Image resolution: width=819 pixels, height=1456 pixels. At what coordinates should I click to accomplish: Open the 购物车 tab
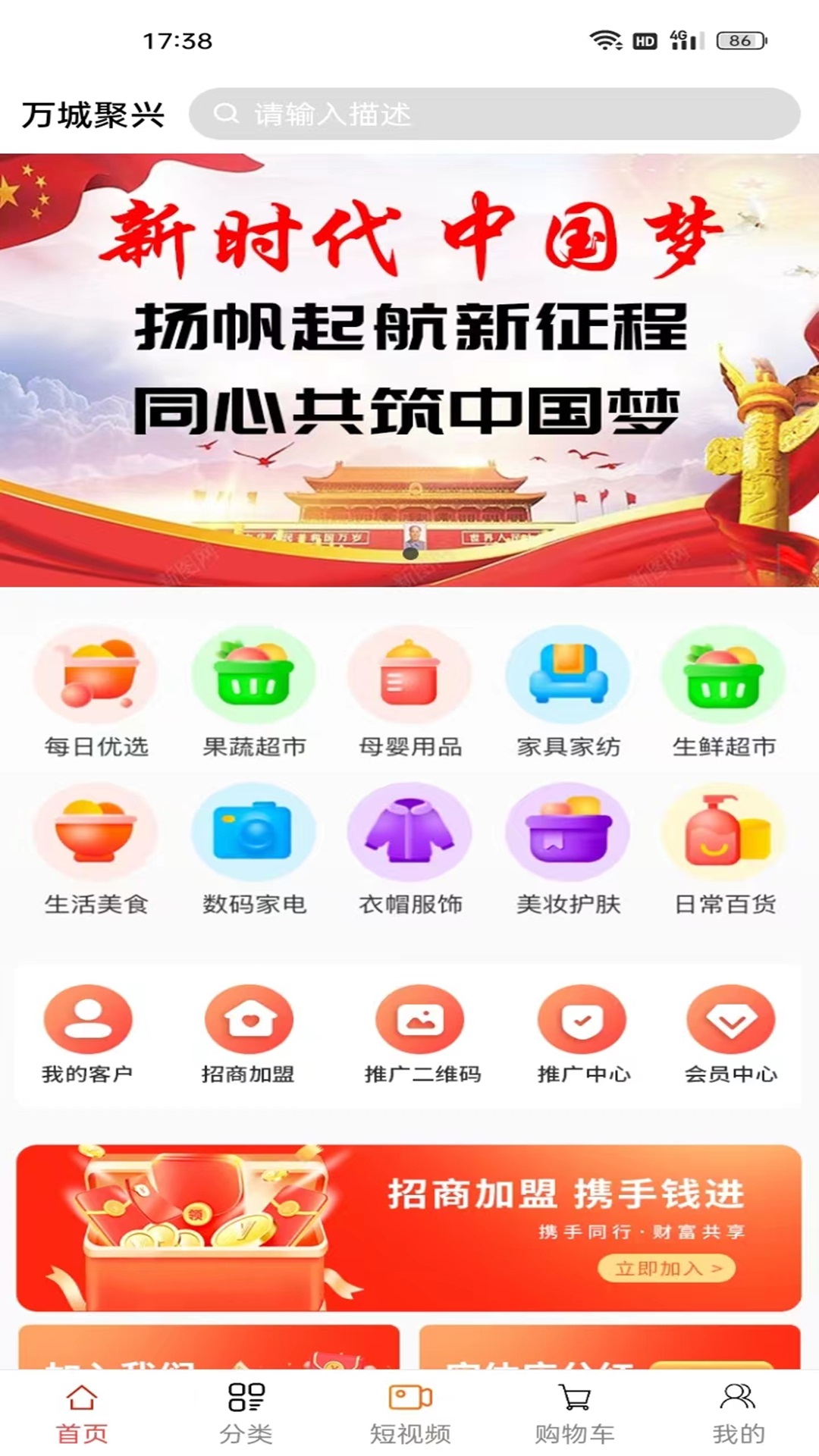(x=574, y=1414)
